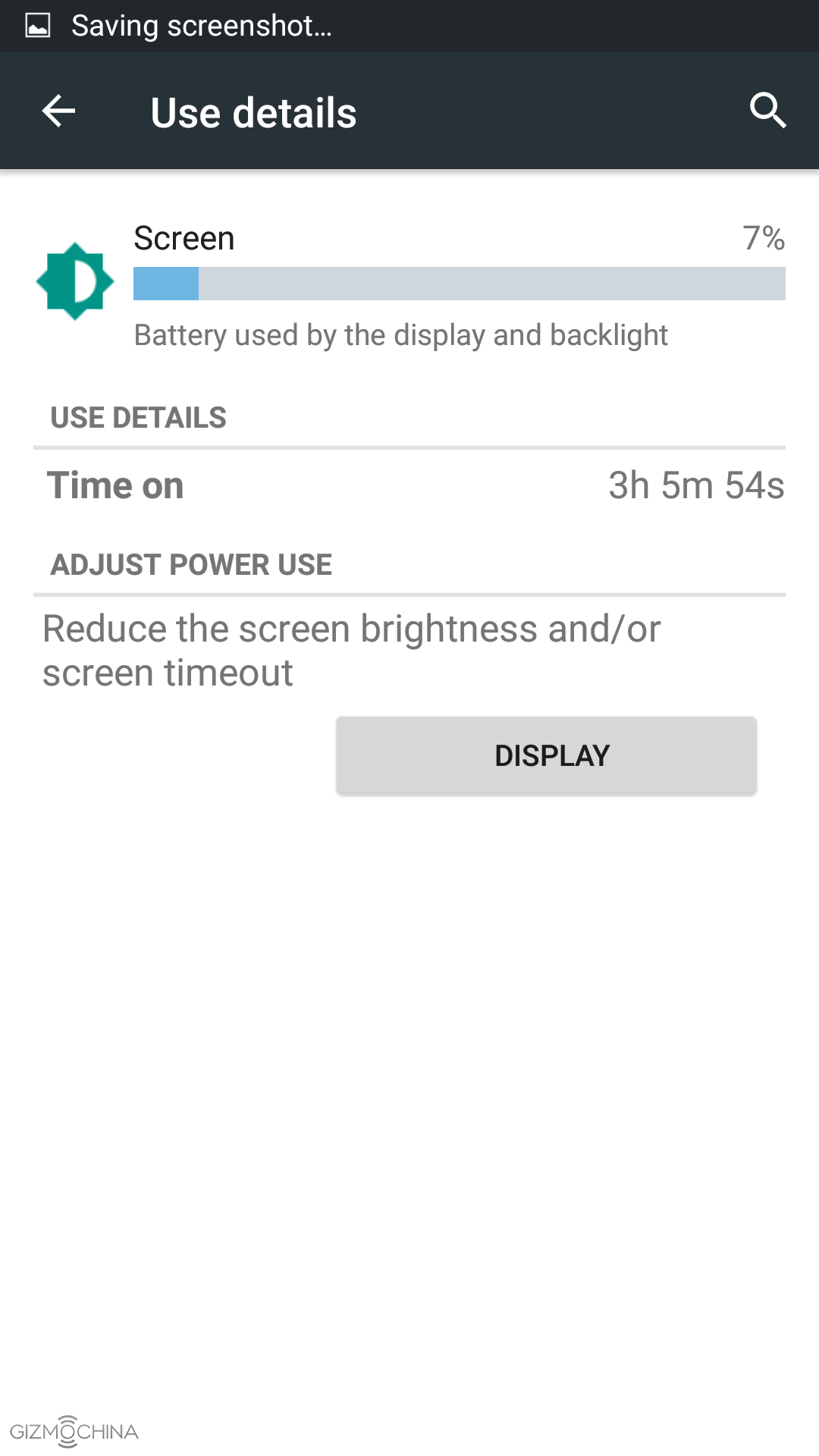Open search in Use details
This screenshot has height=1456, width=819.
767,111
